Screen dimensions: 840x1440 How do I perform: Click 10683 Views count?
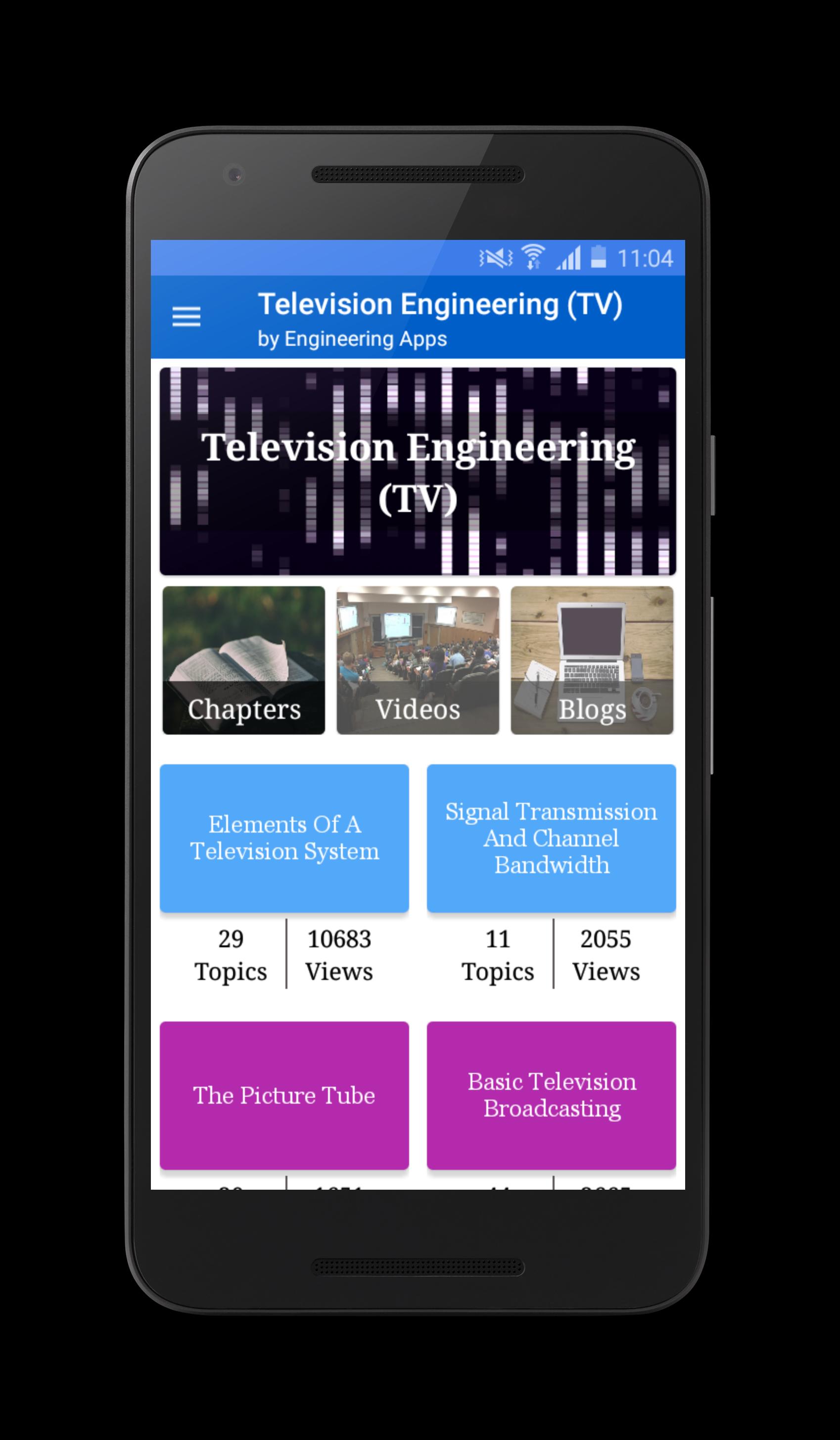coord(339,953)
